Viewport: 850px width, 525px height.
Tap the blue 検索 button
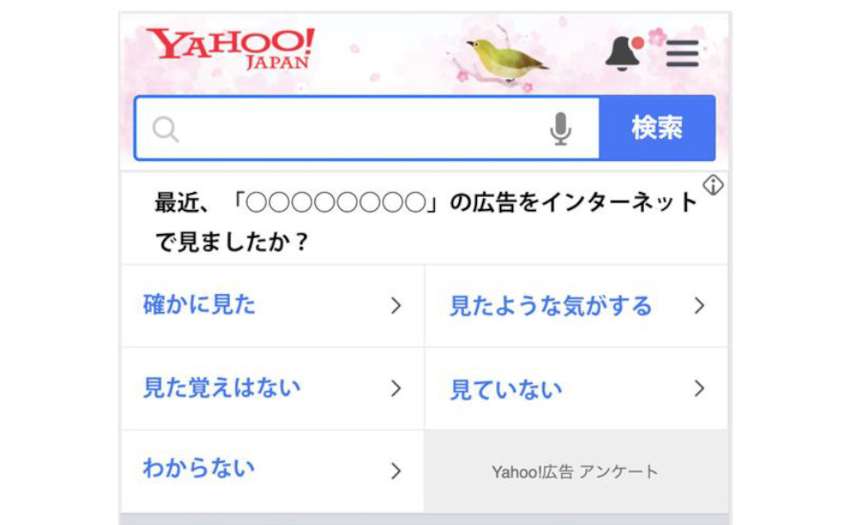click(657, 128)
